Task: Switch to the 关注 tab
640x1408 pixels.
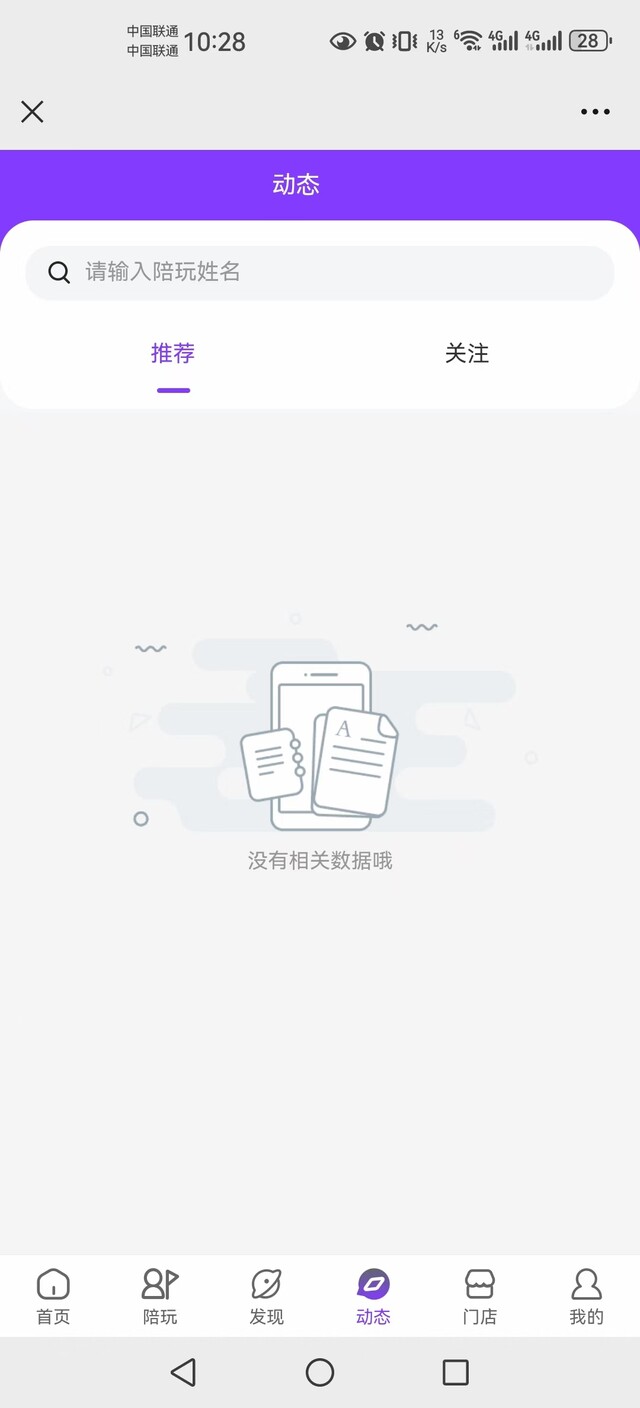Action: 467,354
